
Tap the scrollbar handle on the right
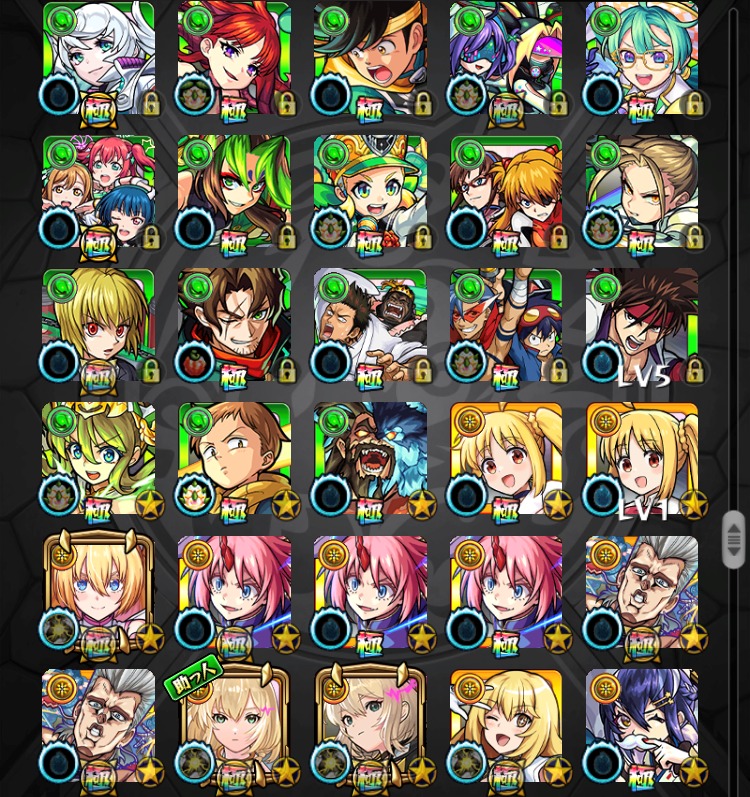(x=734, y=539)
